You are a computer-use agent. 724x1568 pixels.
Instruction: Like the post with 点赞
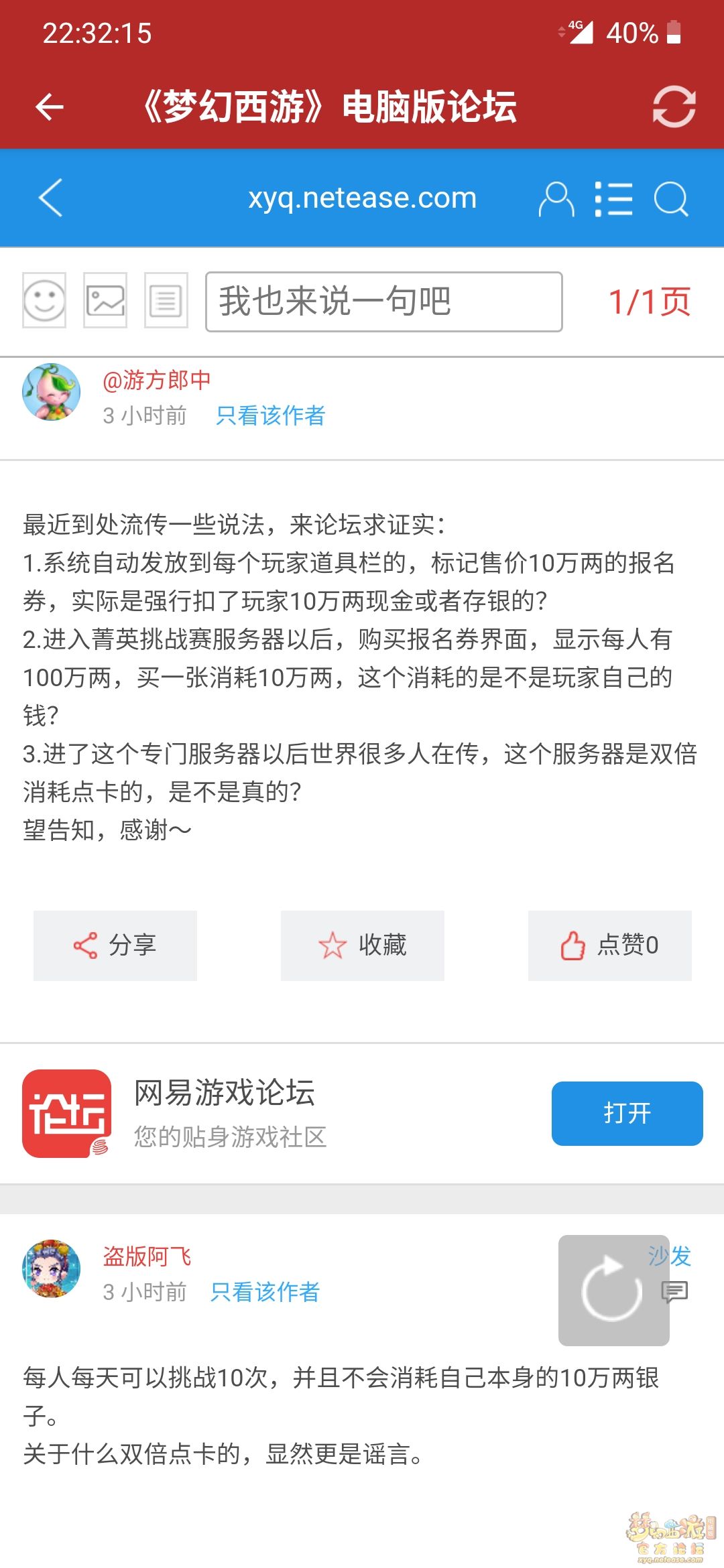pos(609,945)
